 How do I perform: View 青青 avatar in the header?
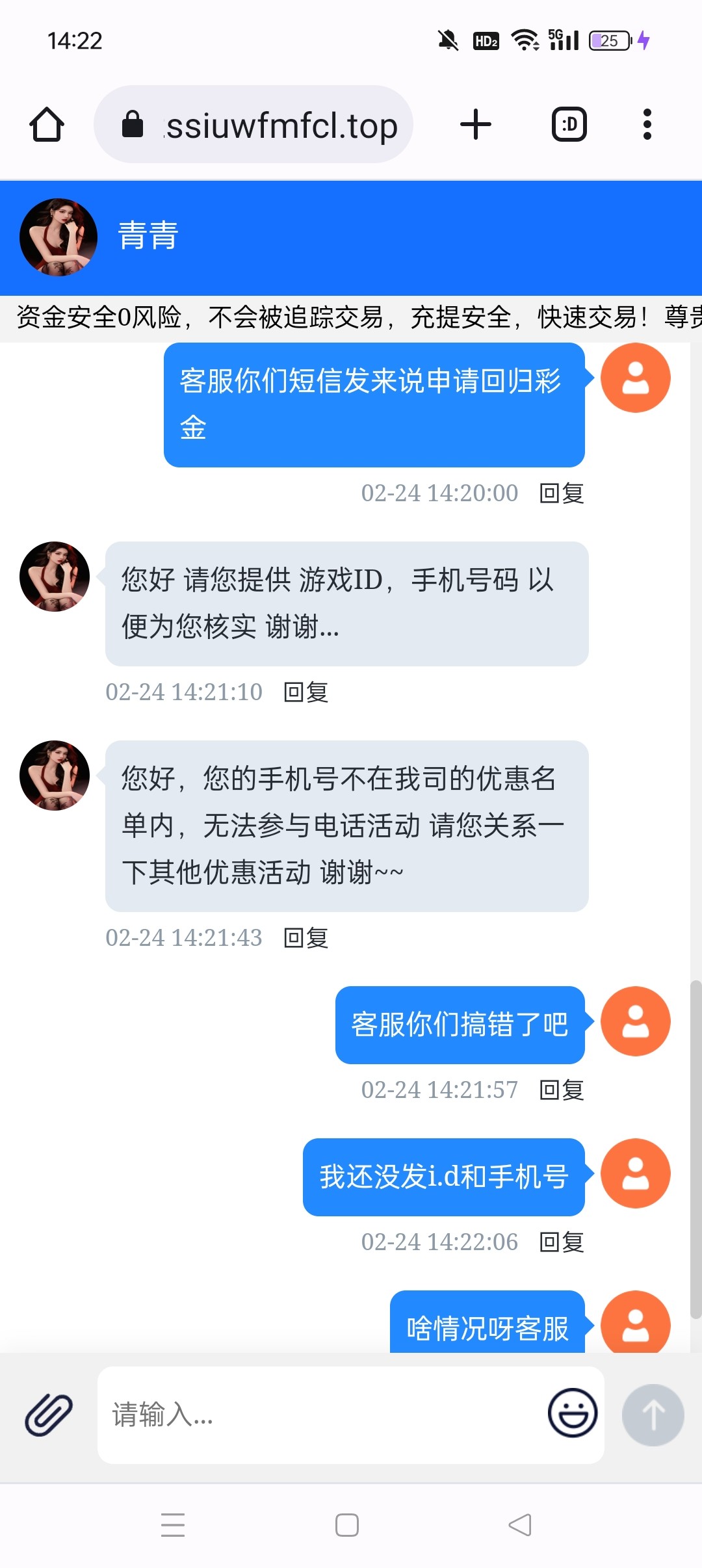[58, 237]
